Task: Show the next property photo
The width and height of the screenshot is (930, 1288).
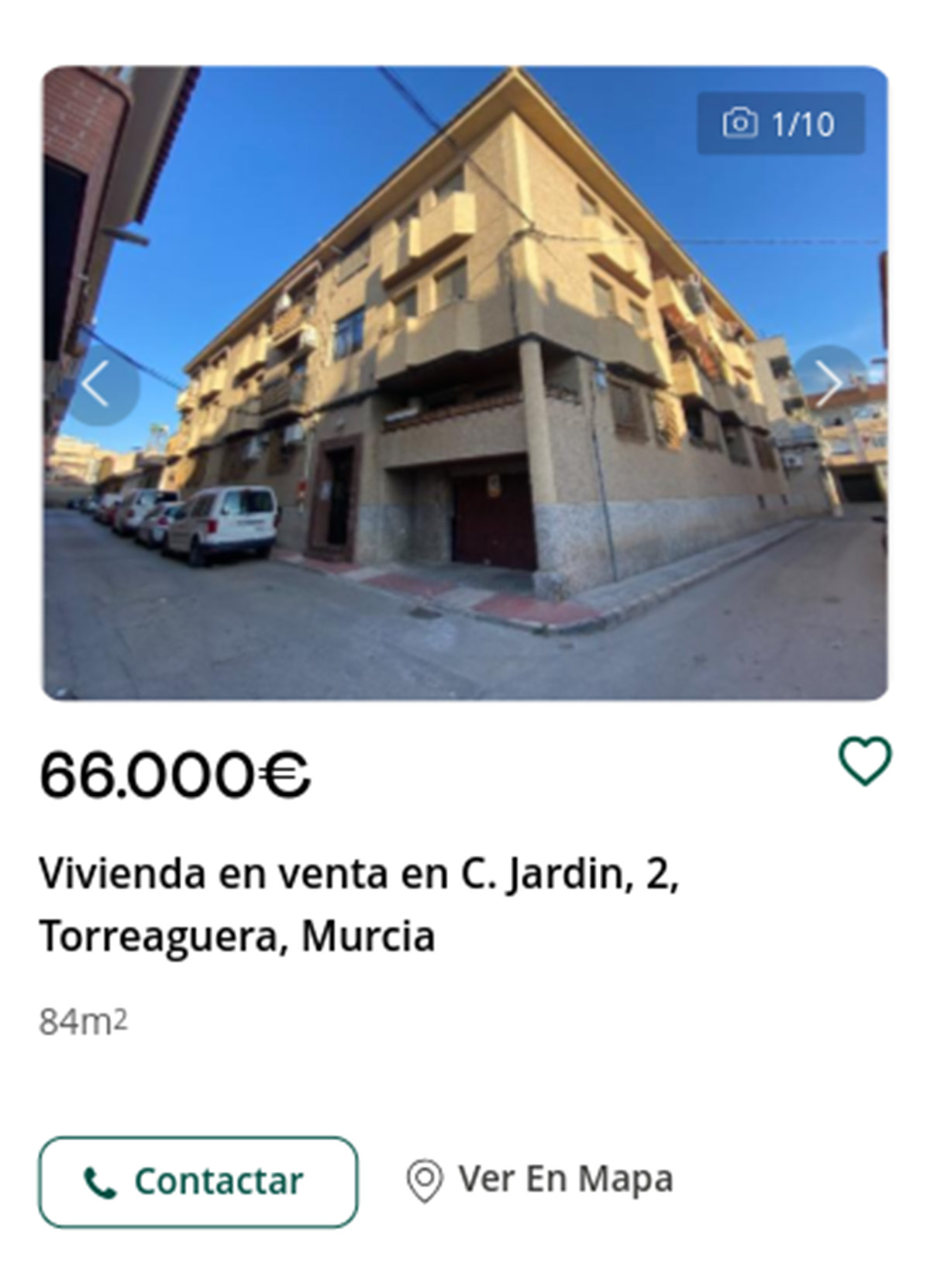Action: pos(830,383)
